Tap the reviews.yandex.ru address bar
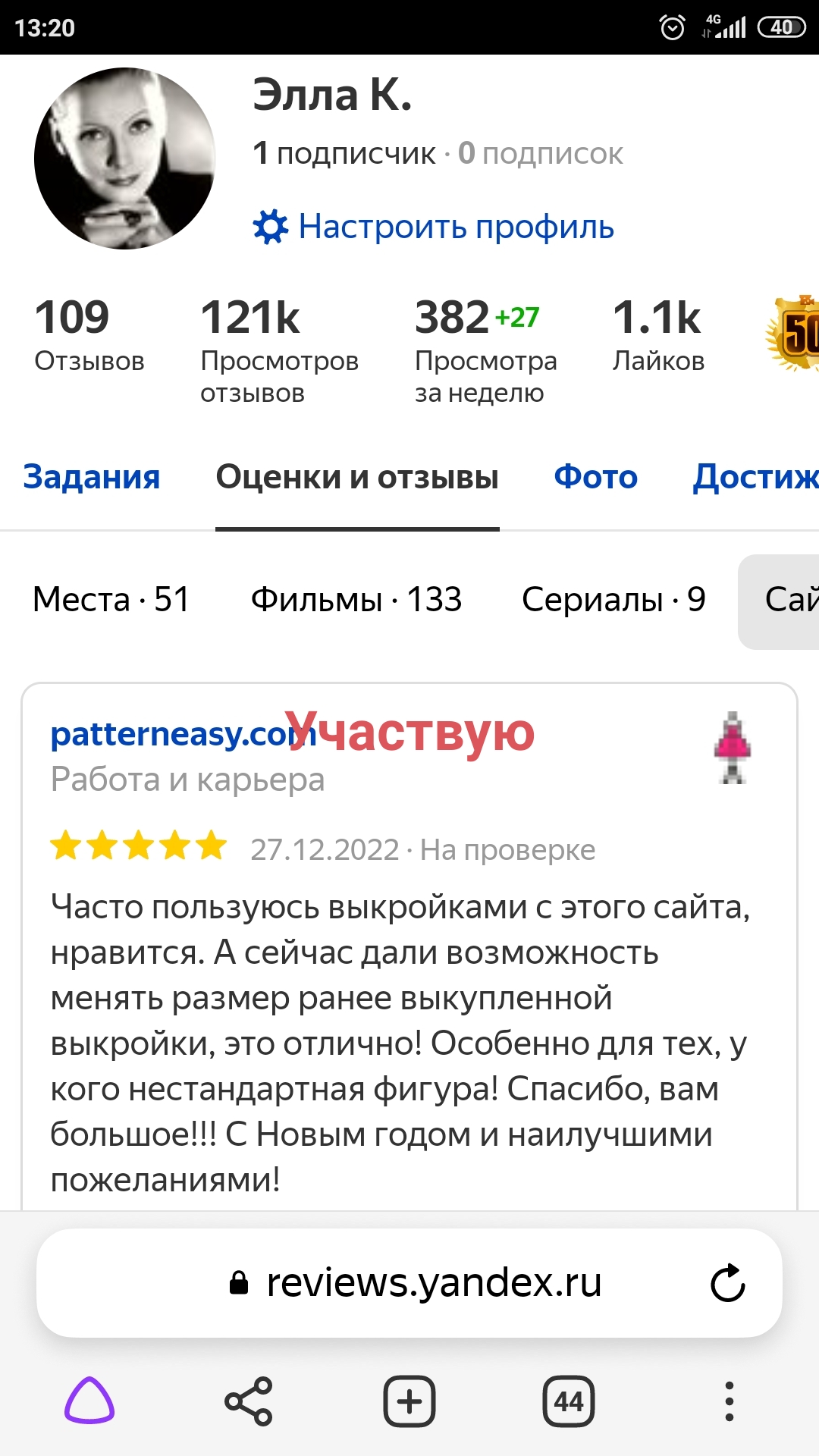819x1456 pixels. pyautogui.click(x=432, y=1283)
